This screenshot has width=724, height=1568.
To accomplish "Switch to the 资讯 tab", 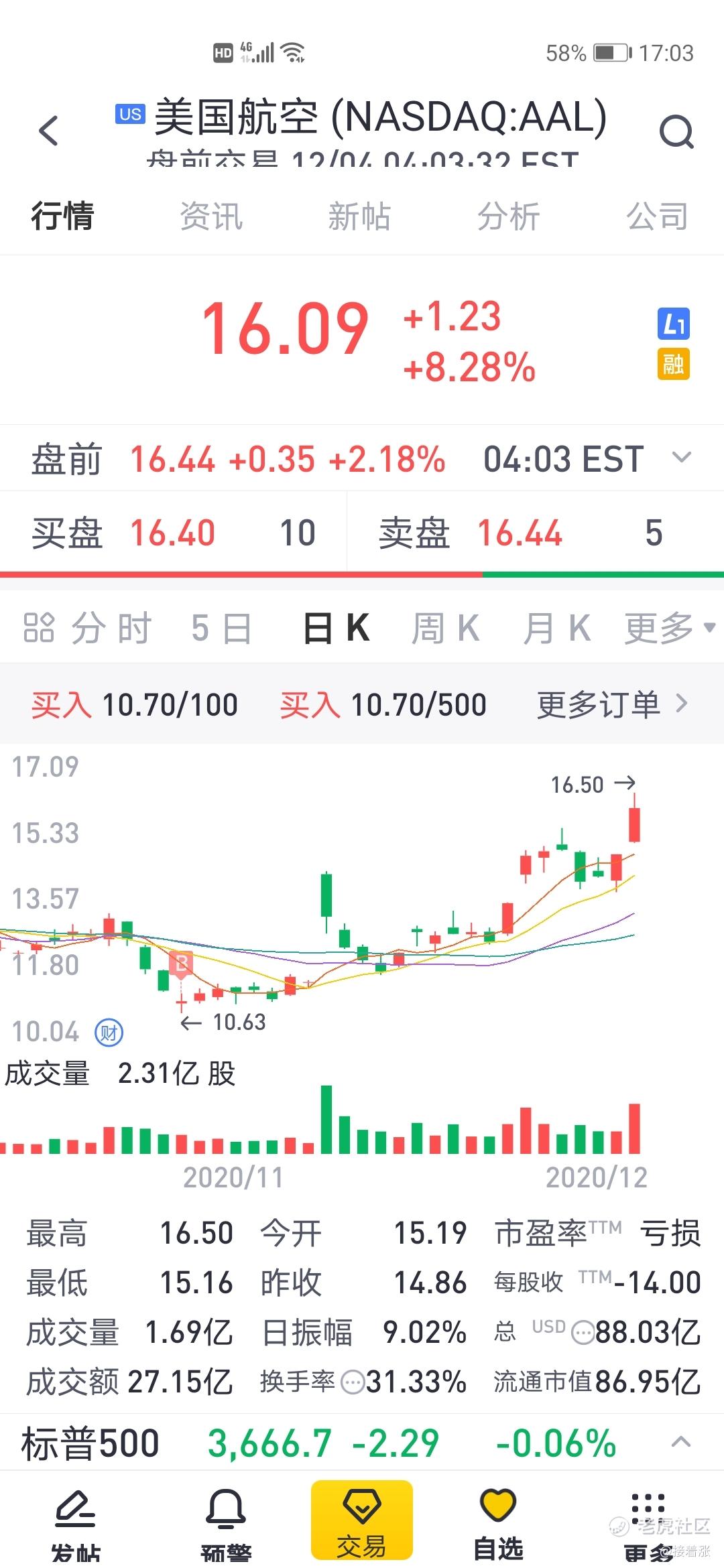I will coord(210,216).
